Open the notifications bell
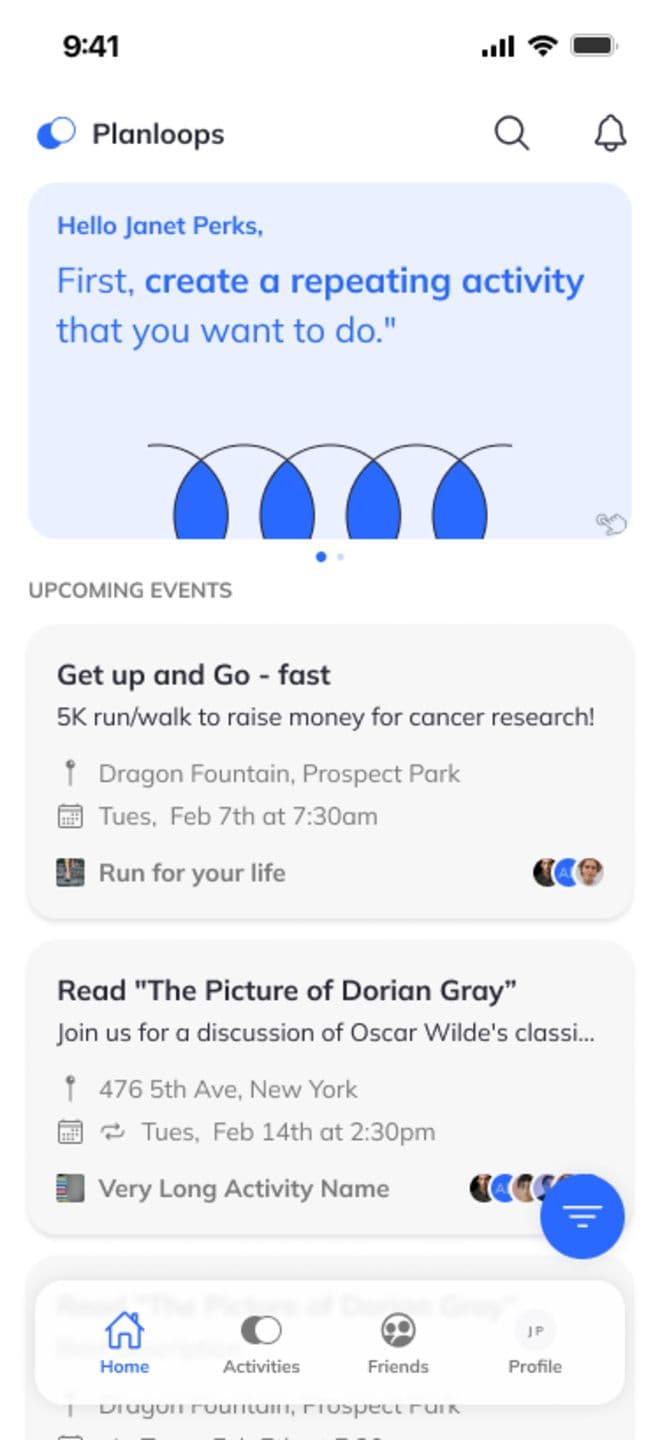The height and width of the screenshot is (1440, 660). [610, 133]
